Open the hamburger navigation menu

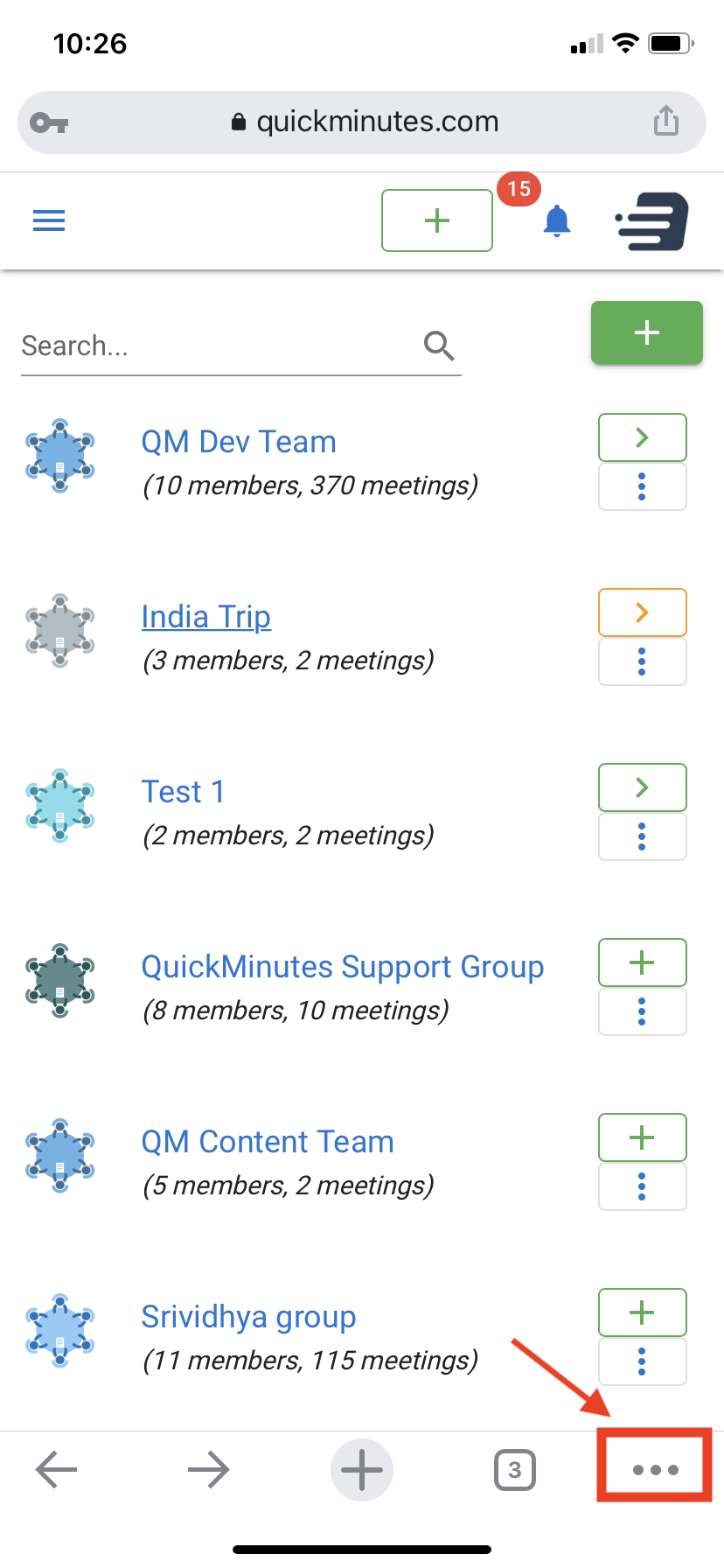point(49,220)
